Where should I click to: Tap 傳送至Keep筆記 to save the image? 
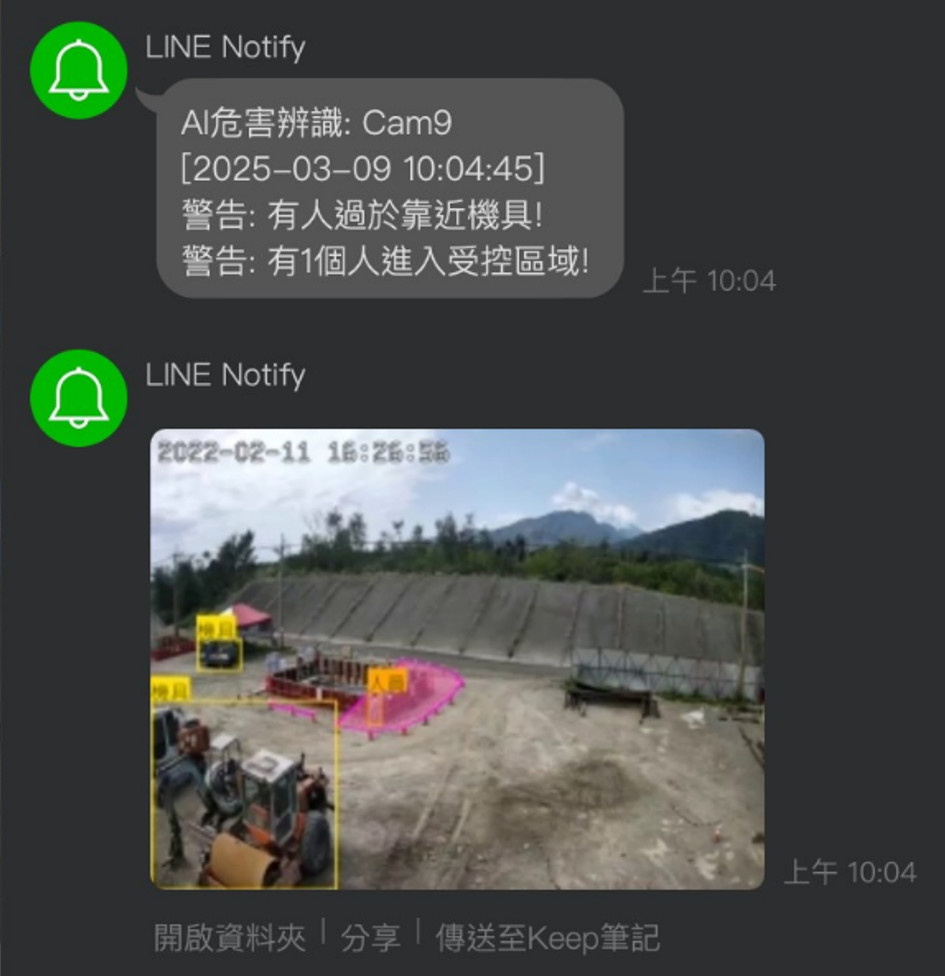pos(547,937)
